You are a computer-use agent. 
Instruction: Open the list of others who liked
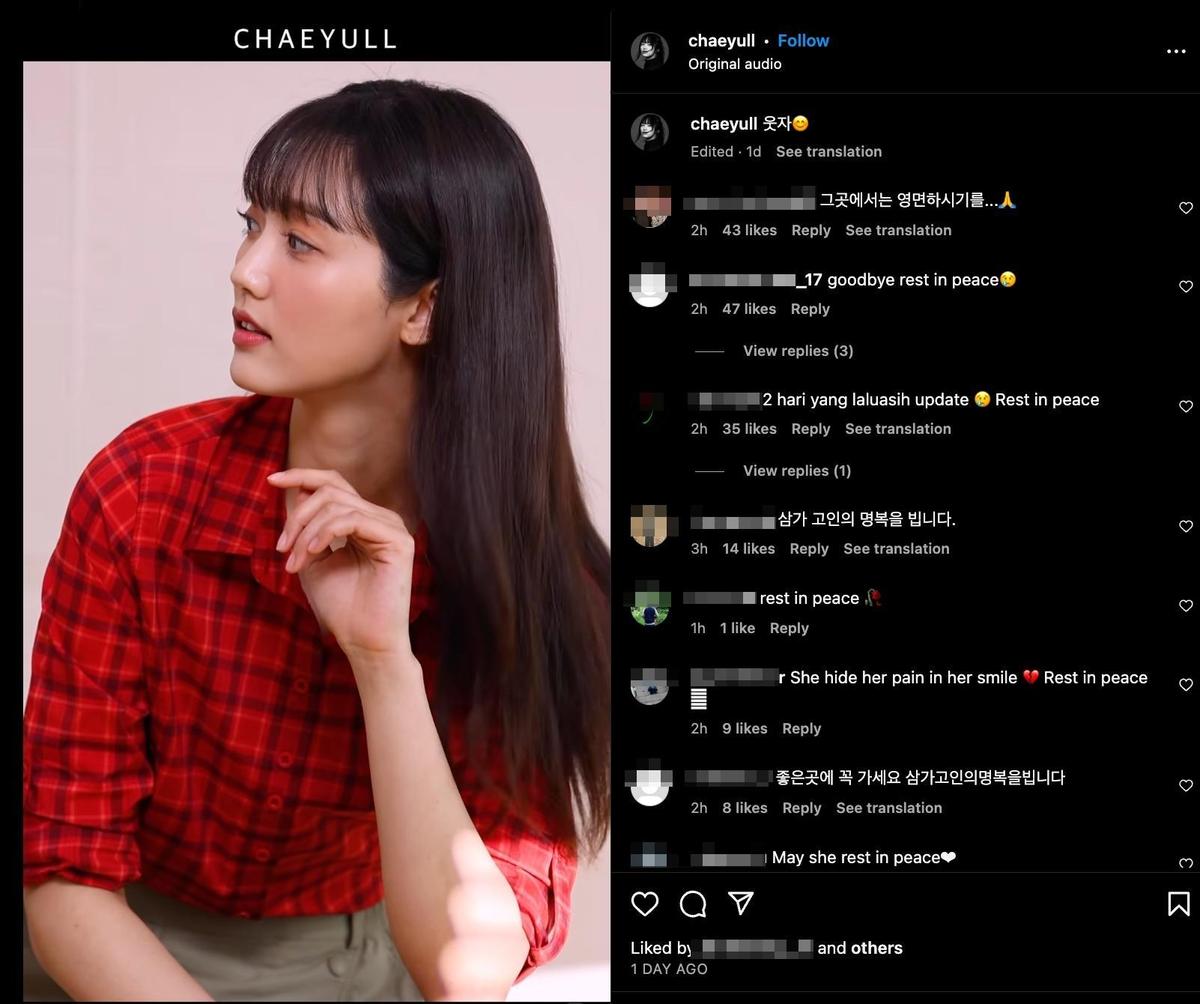click(876, 948)
